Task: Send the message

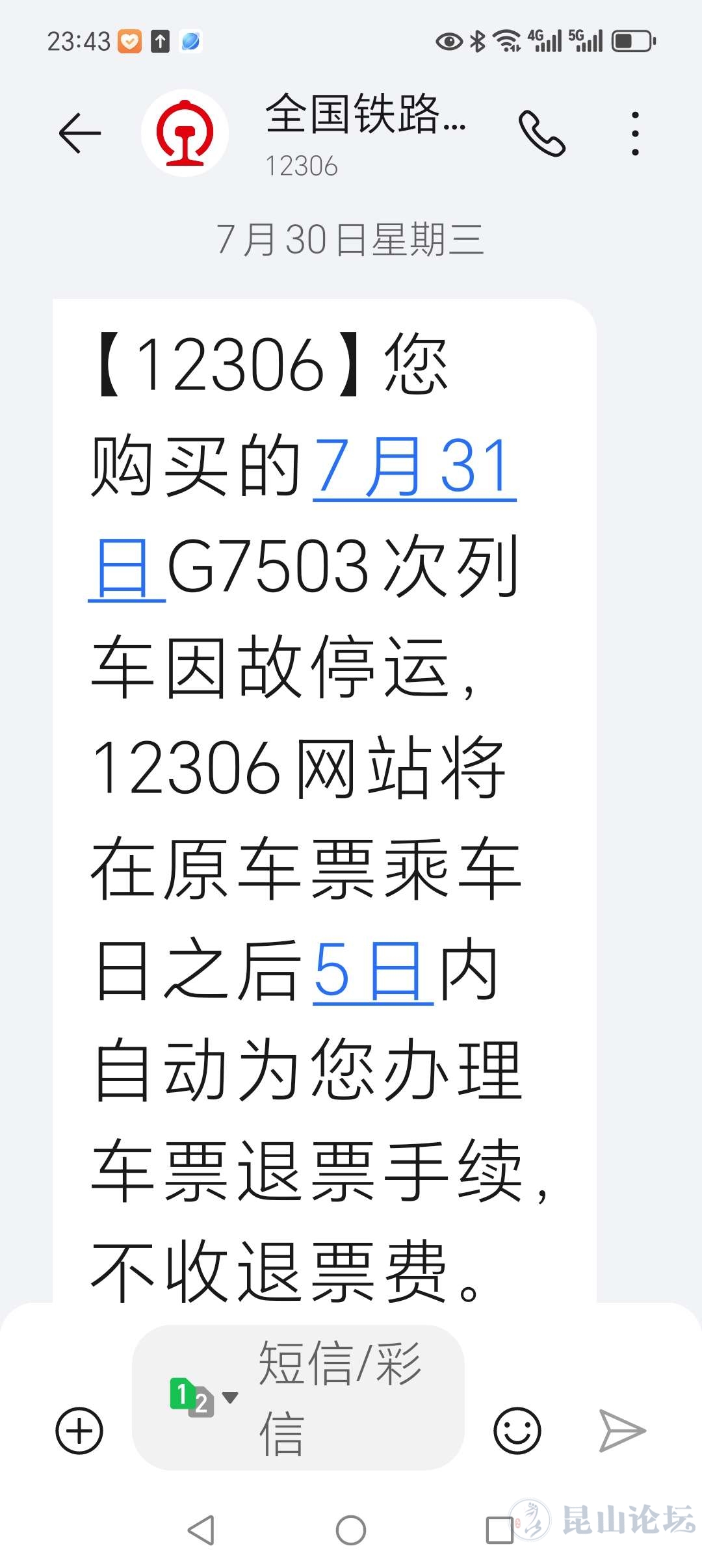Action: (621, 1431)
